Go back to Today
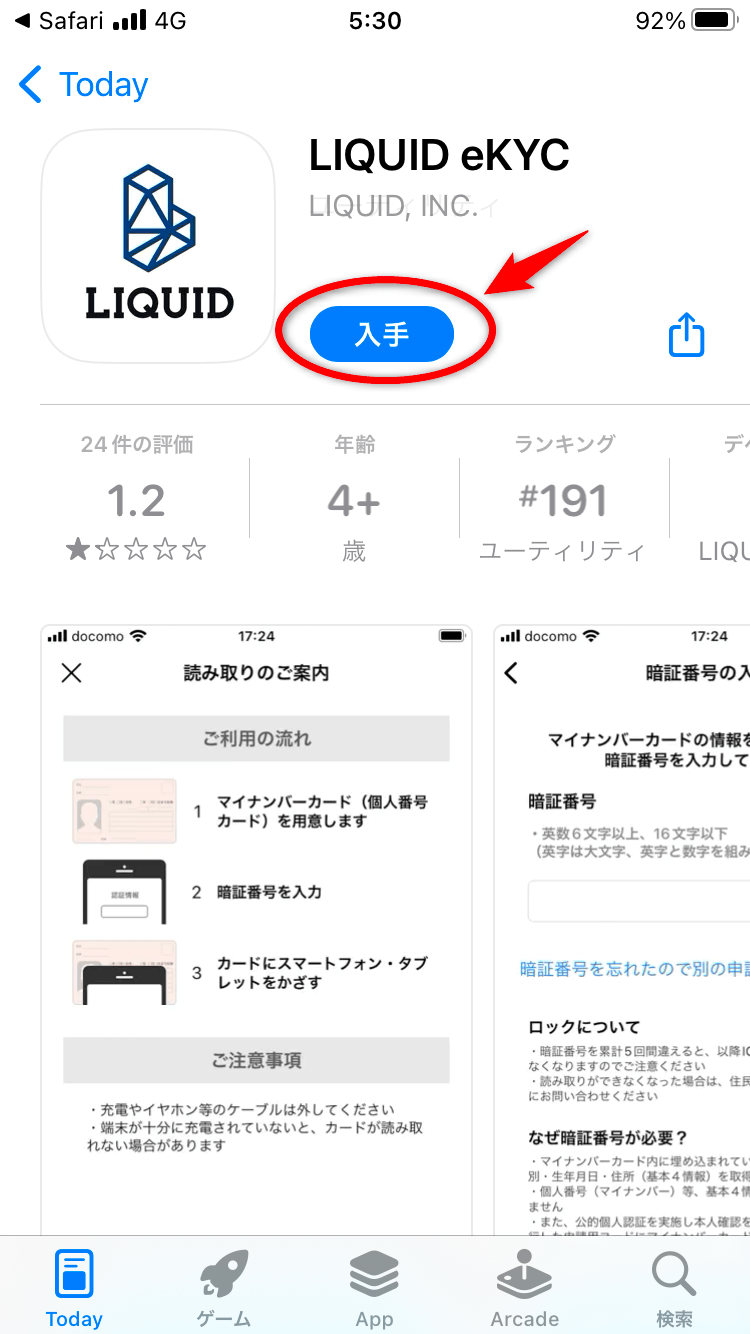The height and width of the screenshot is (1334, 750). [83, 85]
